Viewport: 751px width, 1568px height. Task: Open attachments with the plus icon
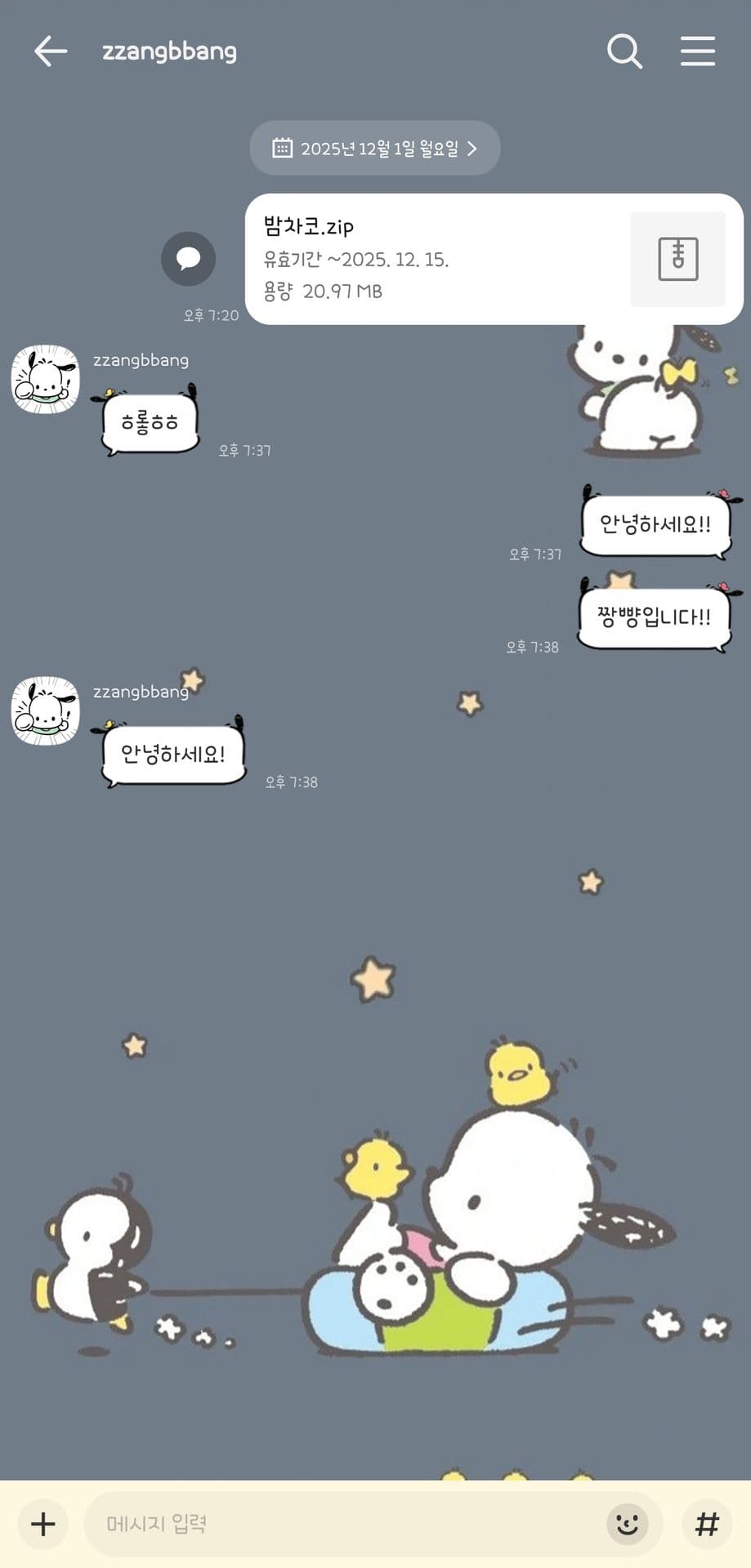click(x=42, y=1523)
